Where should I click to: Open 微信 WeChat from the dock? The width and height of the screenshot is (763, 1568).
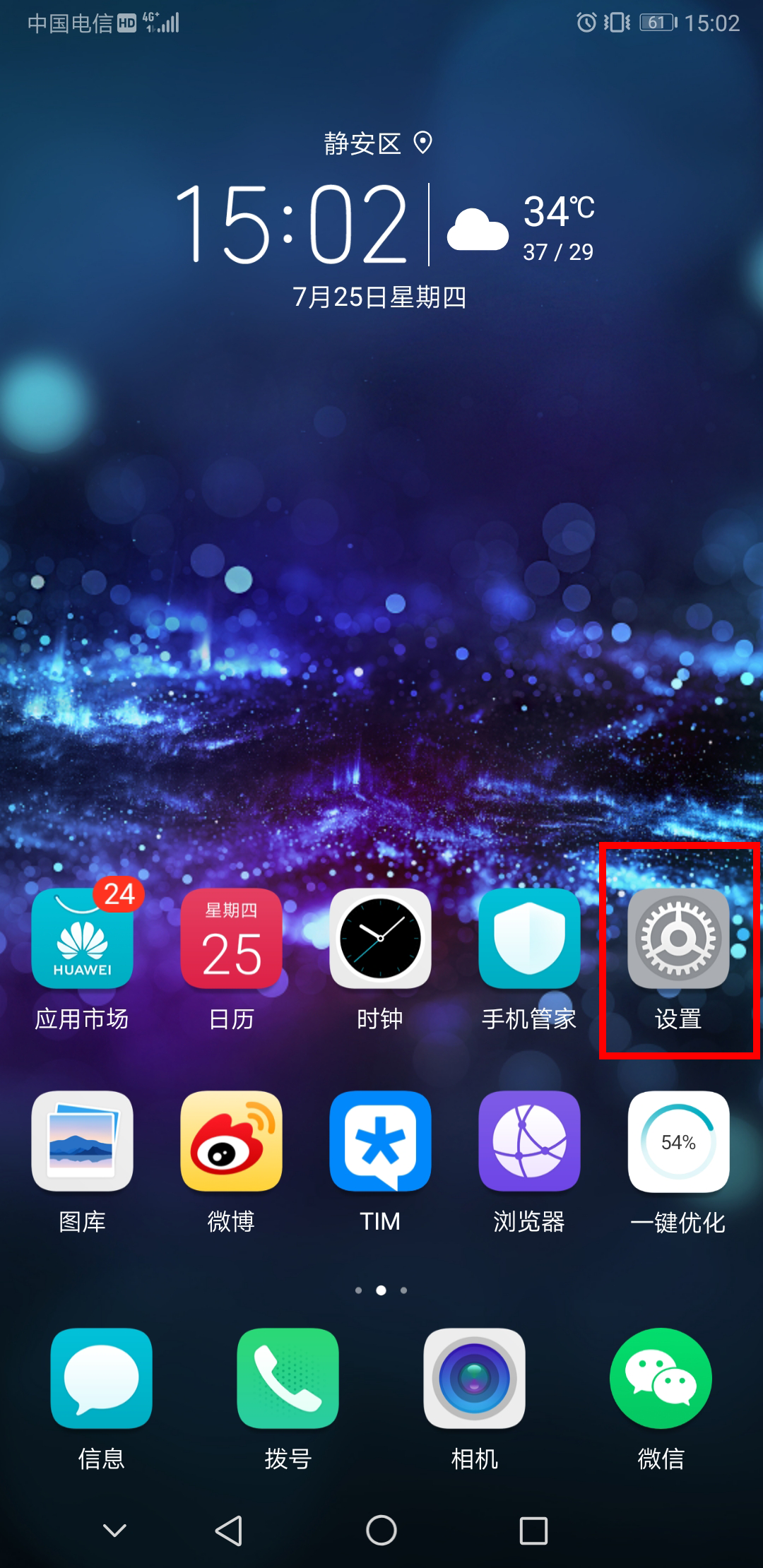(x=661, y=1379)
